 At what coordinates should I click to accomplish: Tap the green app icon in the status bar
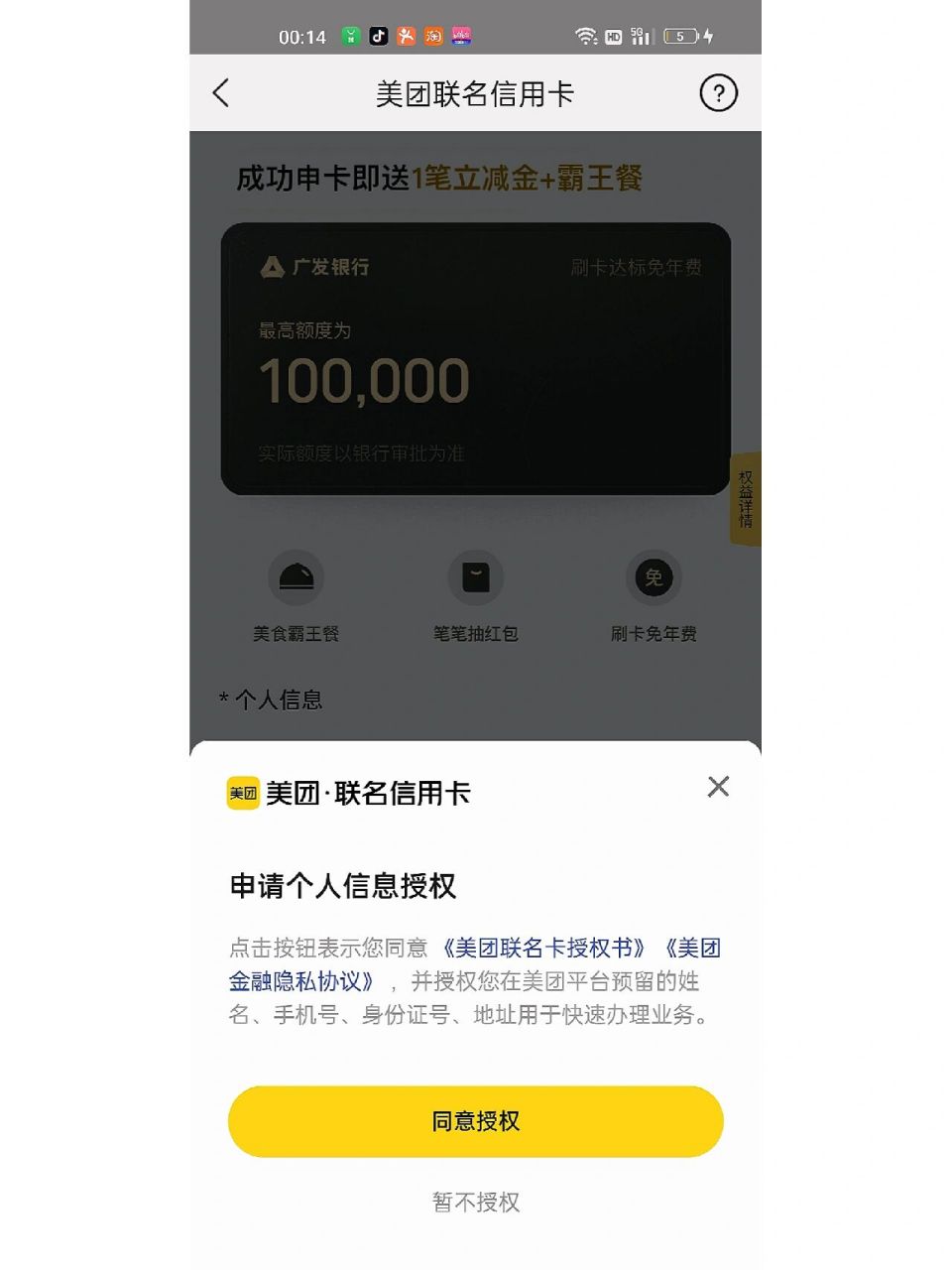(348, 37)
